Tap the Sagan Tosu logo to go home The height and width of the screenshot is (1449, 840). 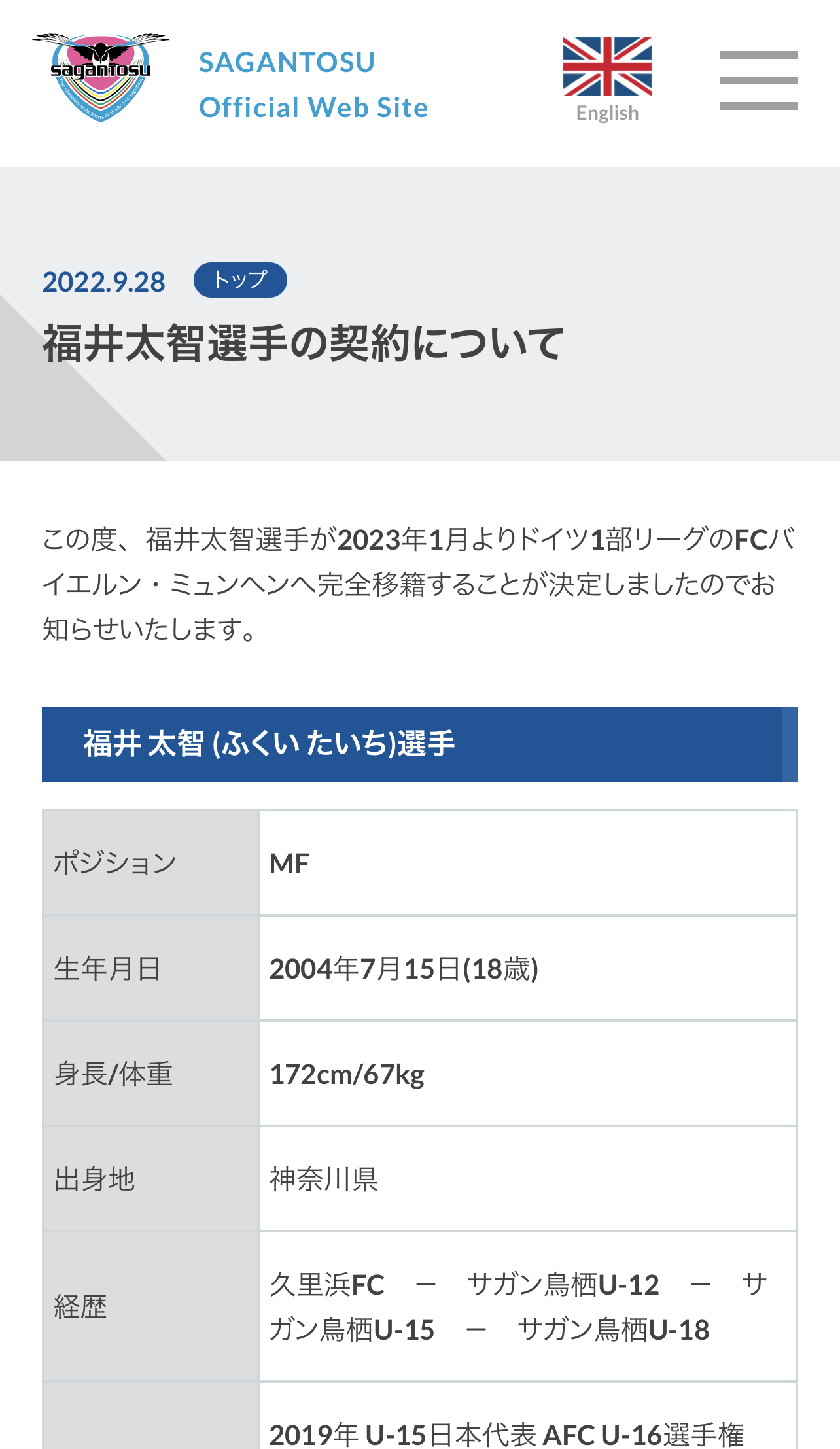[x=101, y=78]
